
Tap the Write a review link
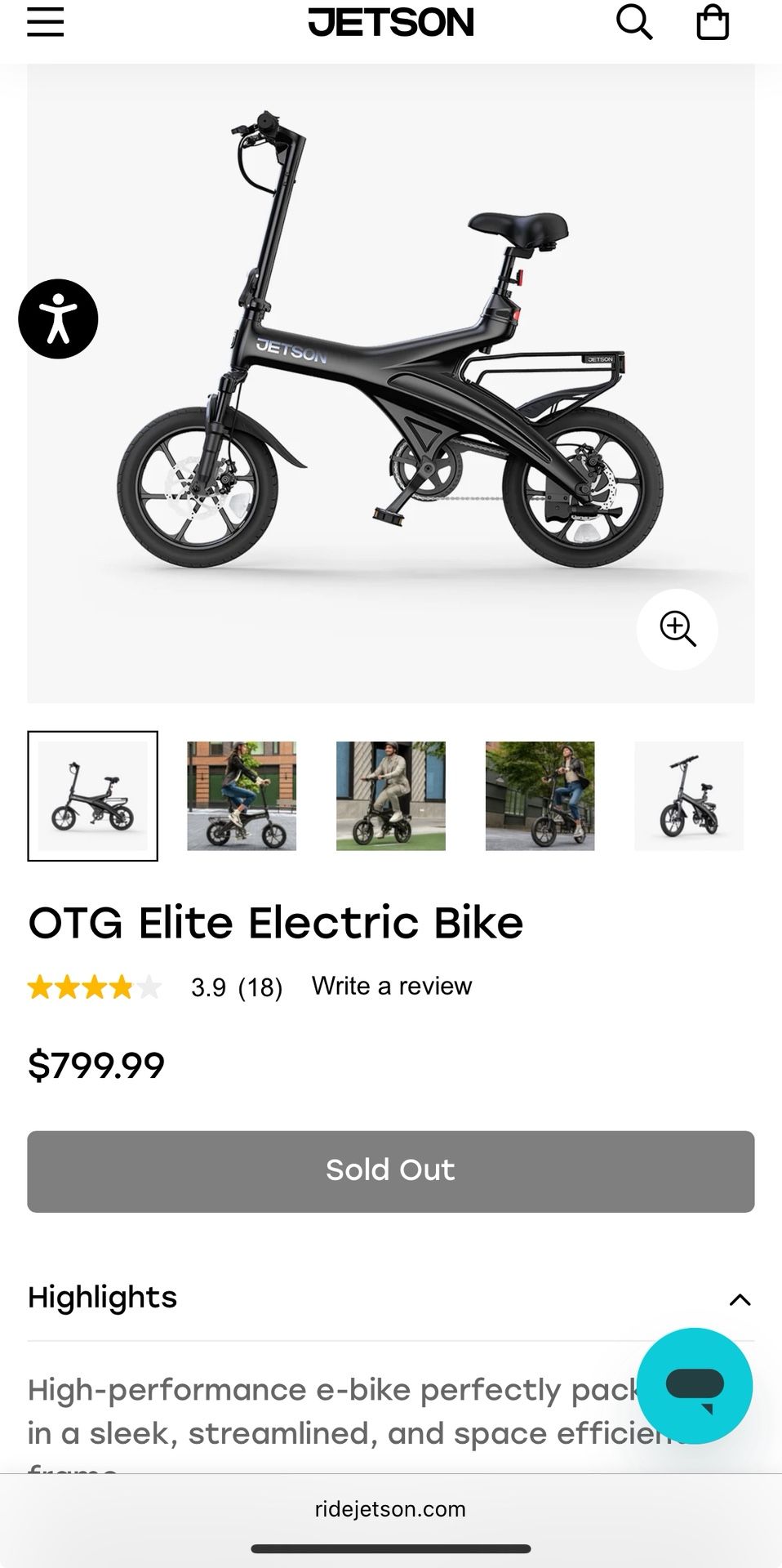pos(391,986)
